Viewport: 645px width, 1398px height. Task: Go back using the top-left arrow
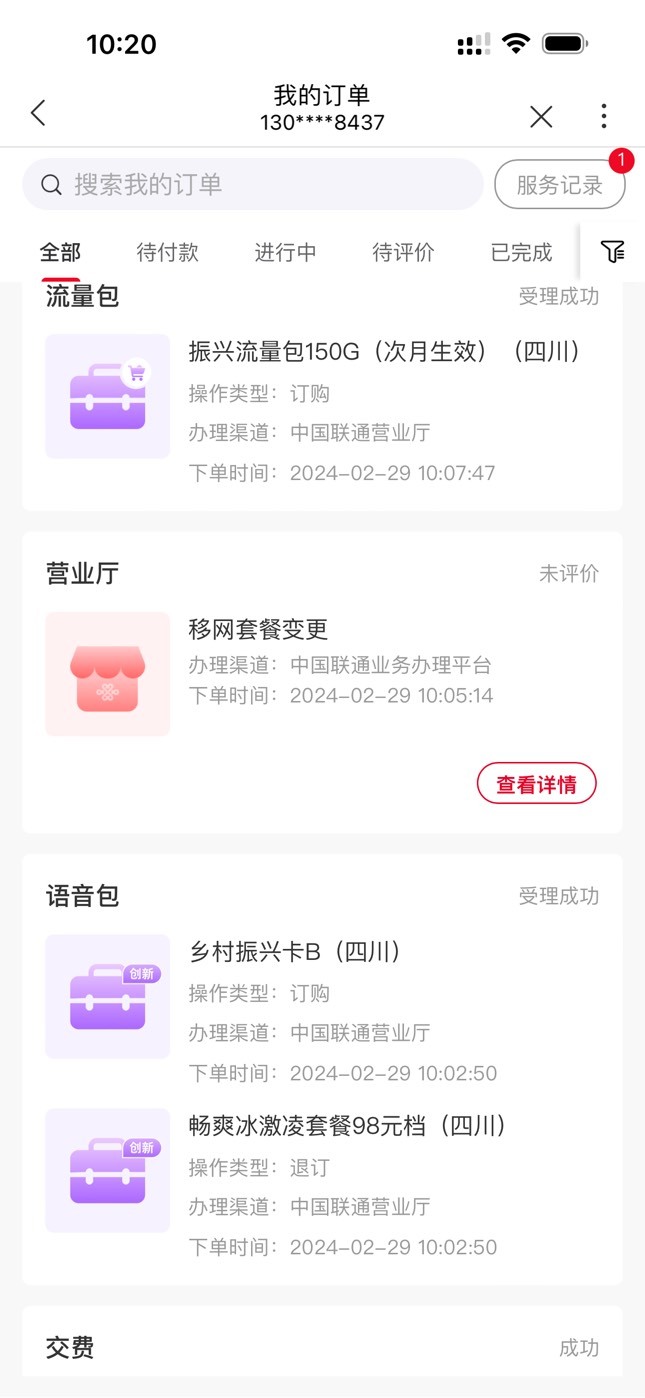(38, 113)
